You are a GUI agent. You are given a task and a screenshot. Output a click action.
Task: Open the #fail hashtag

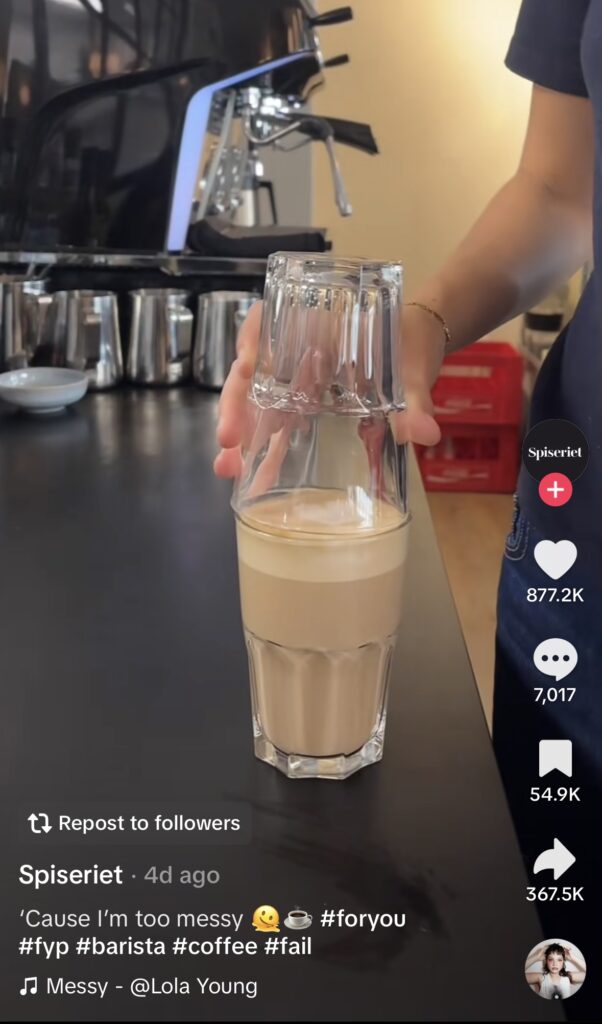(288, 946)
